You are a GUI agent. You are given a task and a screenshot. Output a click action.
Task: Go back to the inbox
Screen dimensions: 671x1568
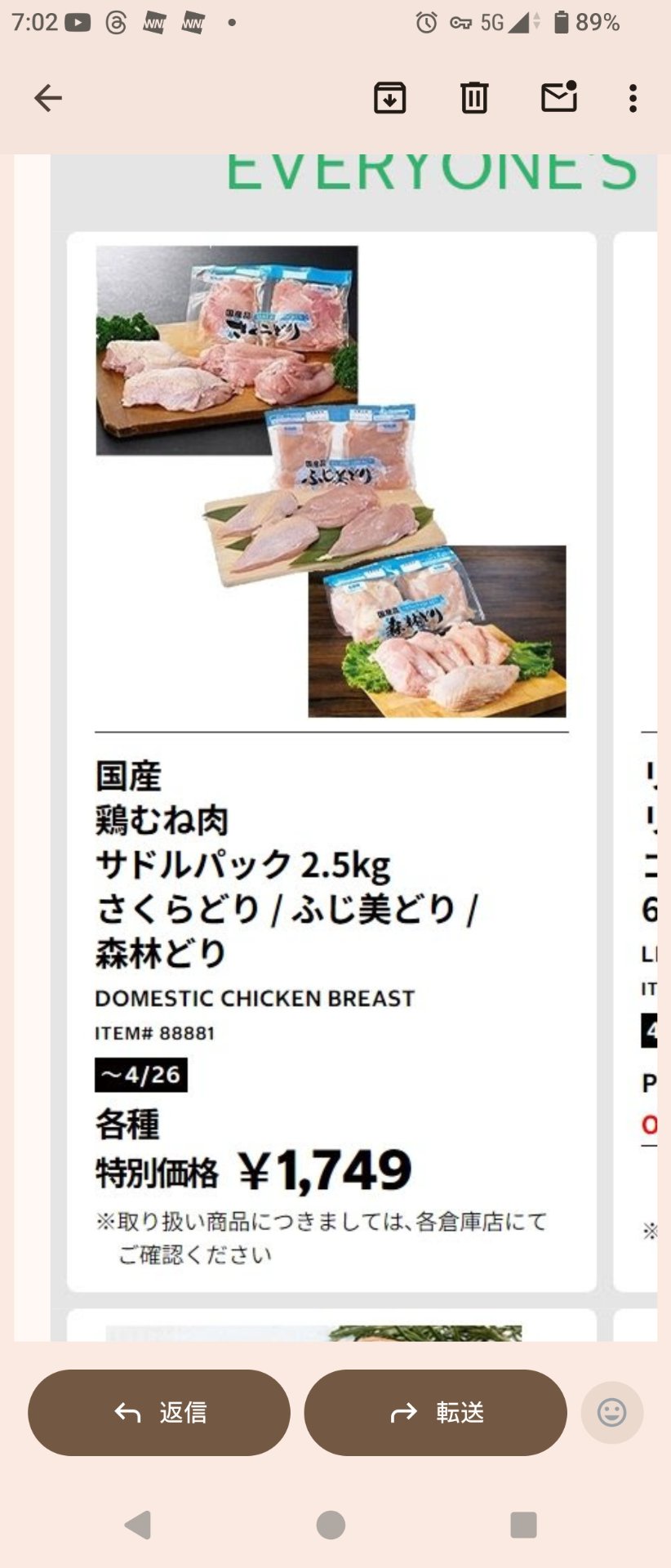tap(48, 98)
